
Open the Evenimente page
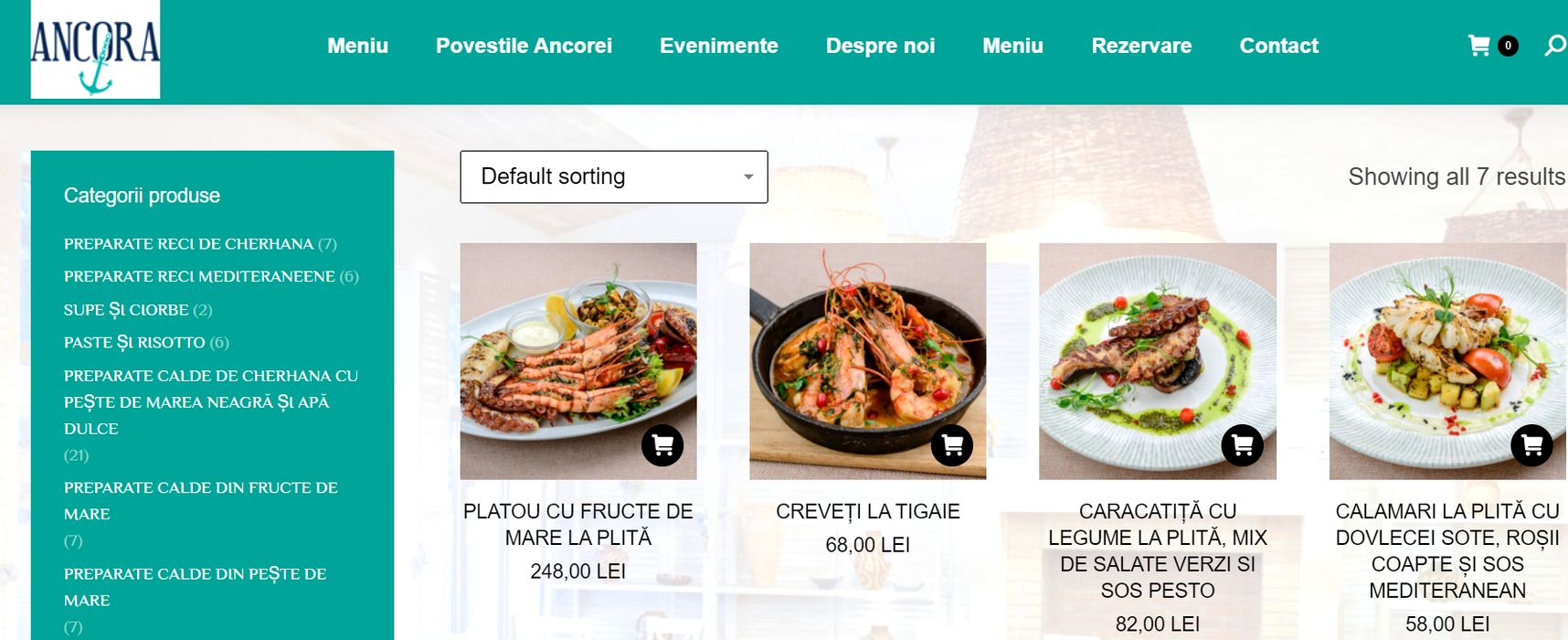(x=718, y=46)
